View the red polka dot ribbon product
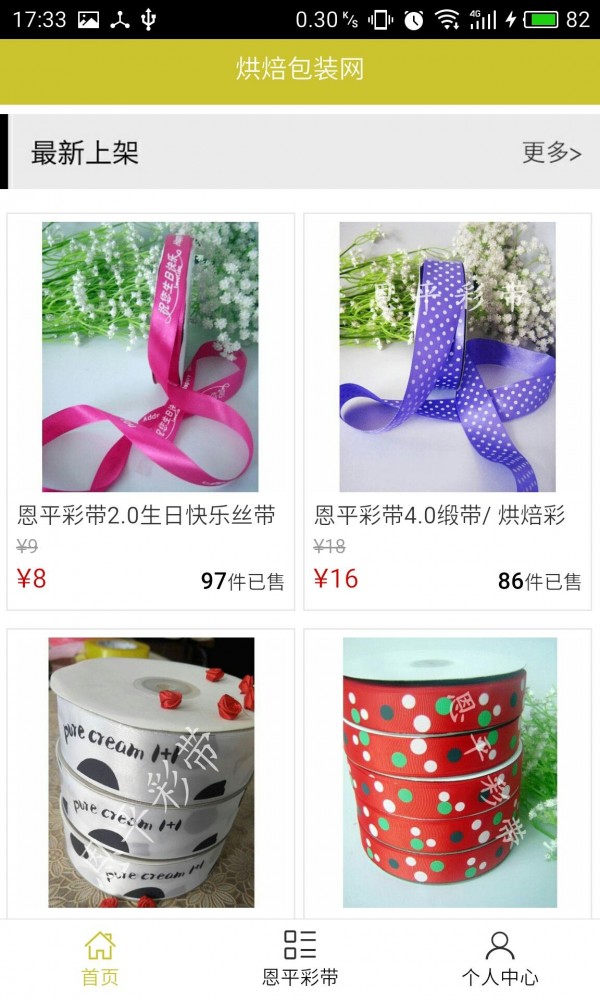600x1000 pixels. (x=448, y=773)
